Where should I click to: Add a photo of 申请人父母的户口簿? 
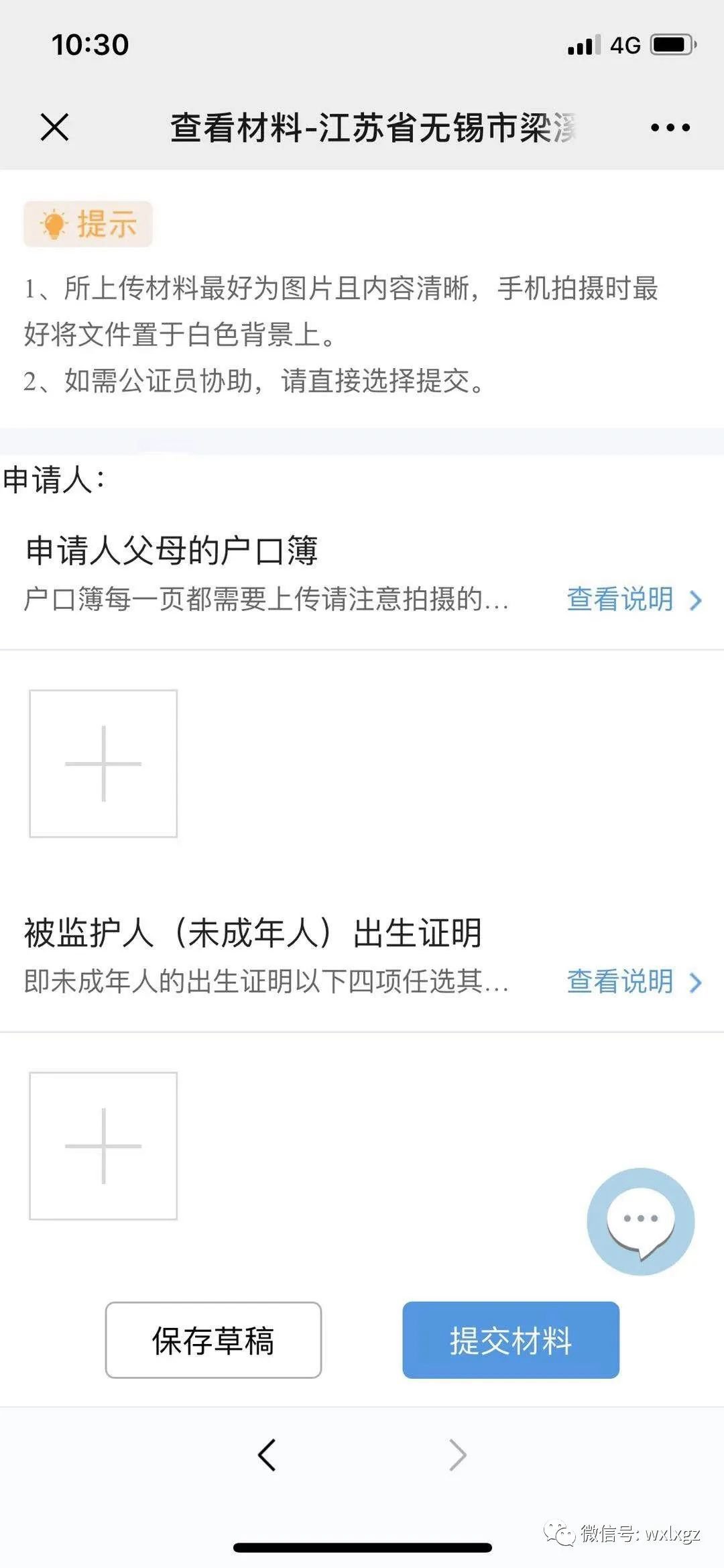coord(103,763)
